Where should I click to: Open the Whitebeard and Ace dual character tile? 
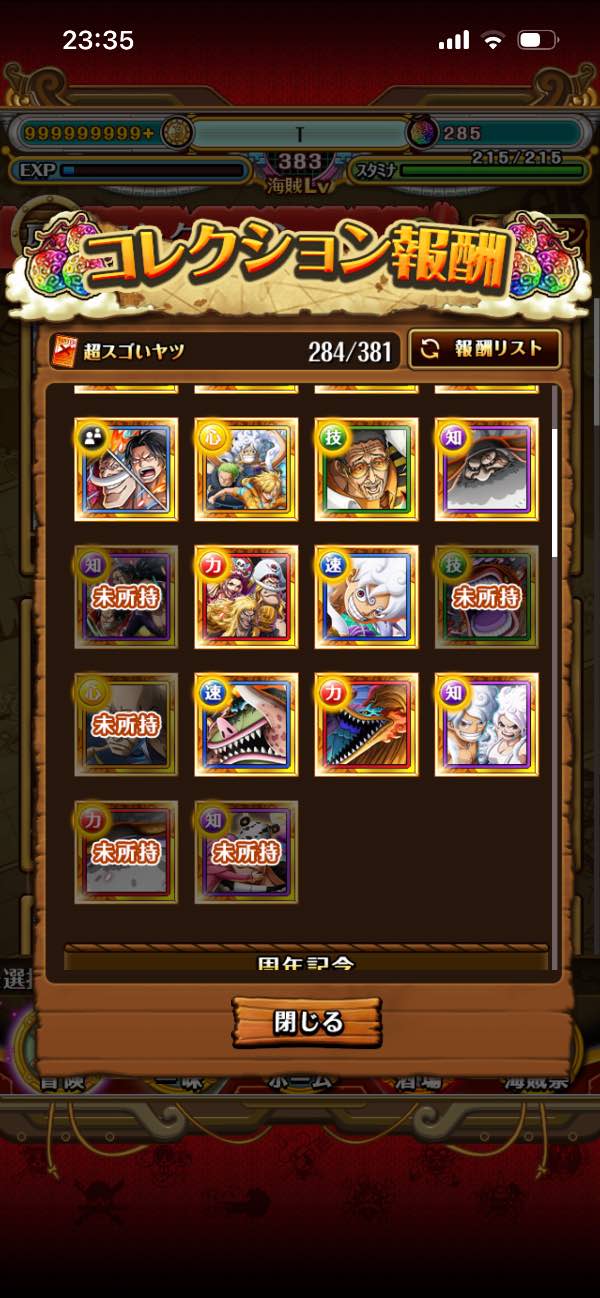(x=126, y=469)
